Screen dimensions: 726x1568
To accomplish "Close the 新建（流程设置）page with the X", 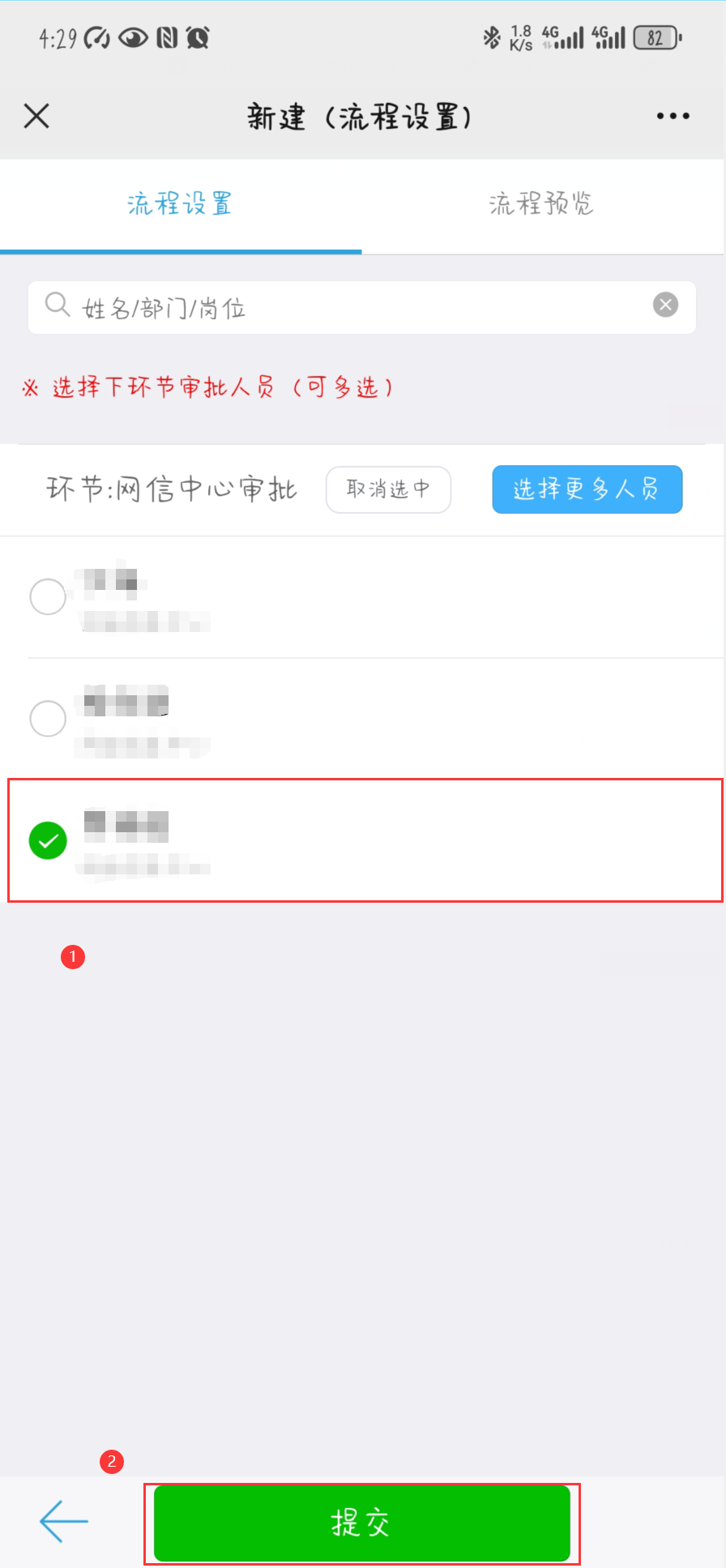I will (36, 116).
